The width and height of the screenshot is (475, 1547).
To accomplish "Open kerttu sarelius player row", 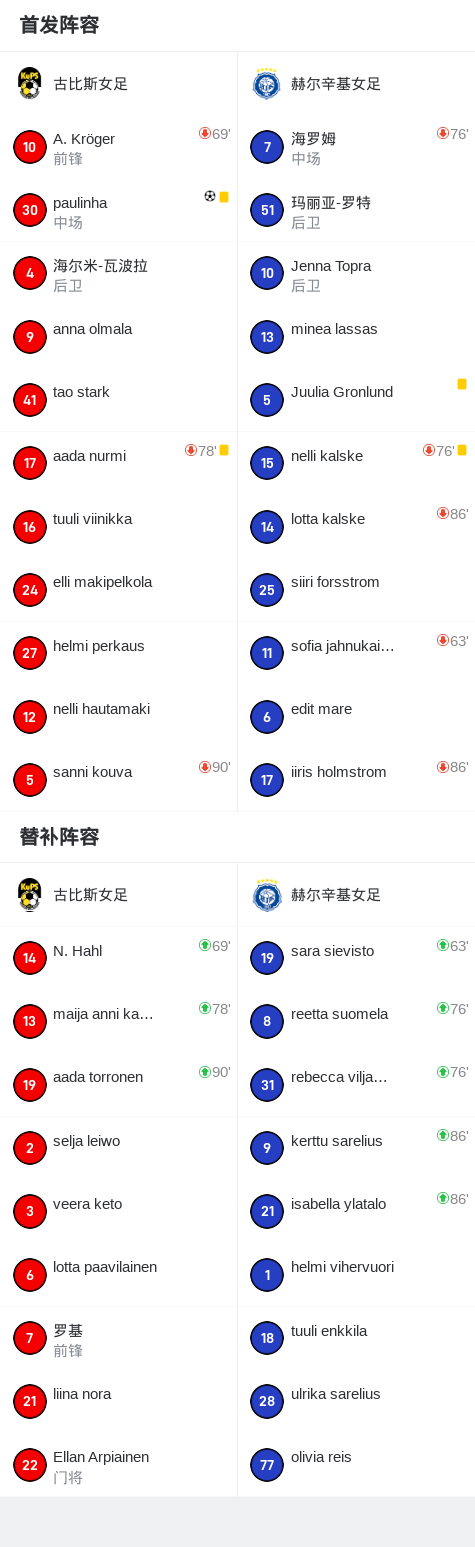I will [356, 1148].
